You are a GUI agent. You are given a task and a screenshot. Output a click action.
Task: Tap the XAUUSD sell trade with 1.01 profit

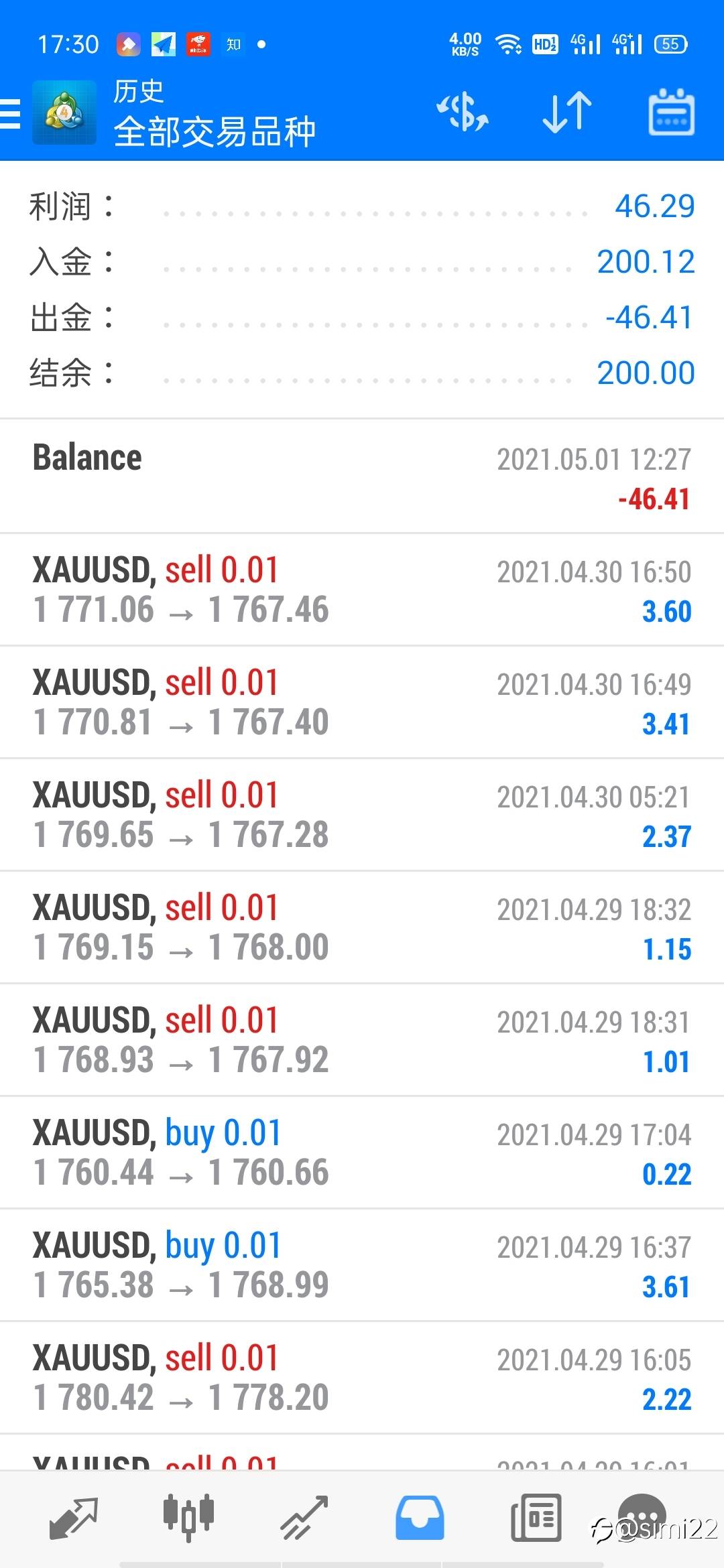coord(362,1040)
